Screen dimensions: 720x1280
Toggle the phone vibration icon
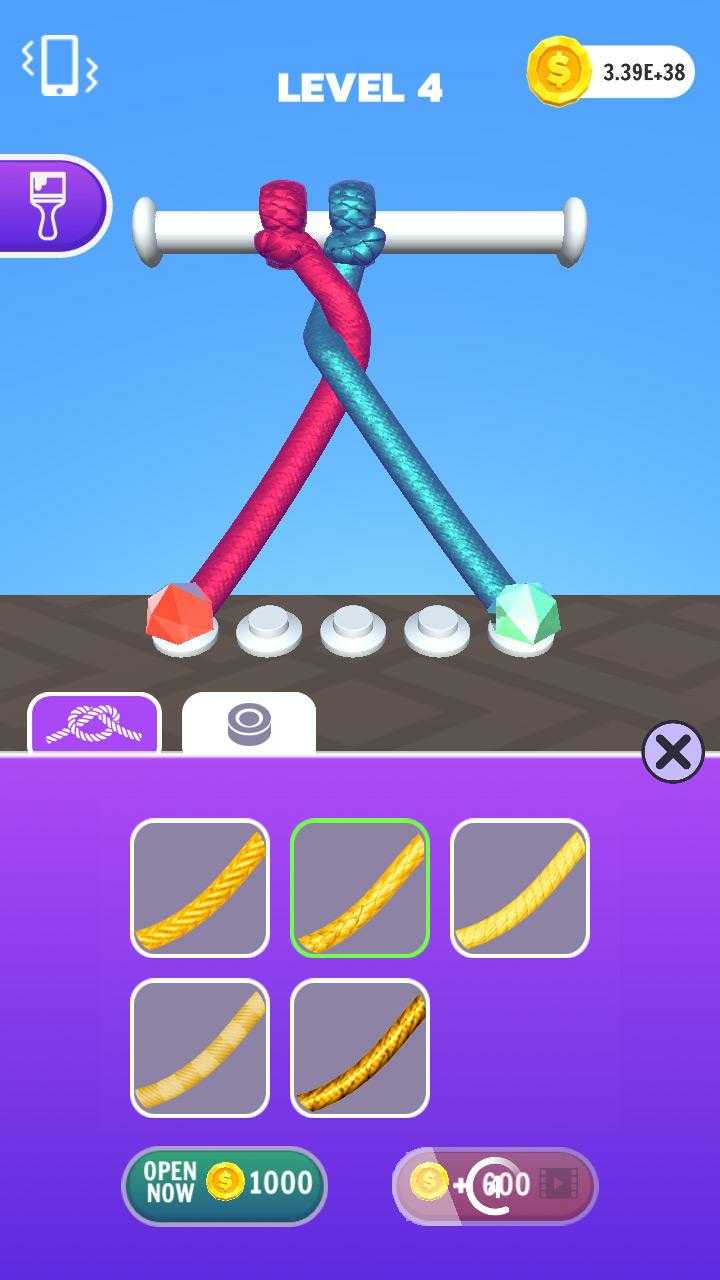tap(60, 66)
